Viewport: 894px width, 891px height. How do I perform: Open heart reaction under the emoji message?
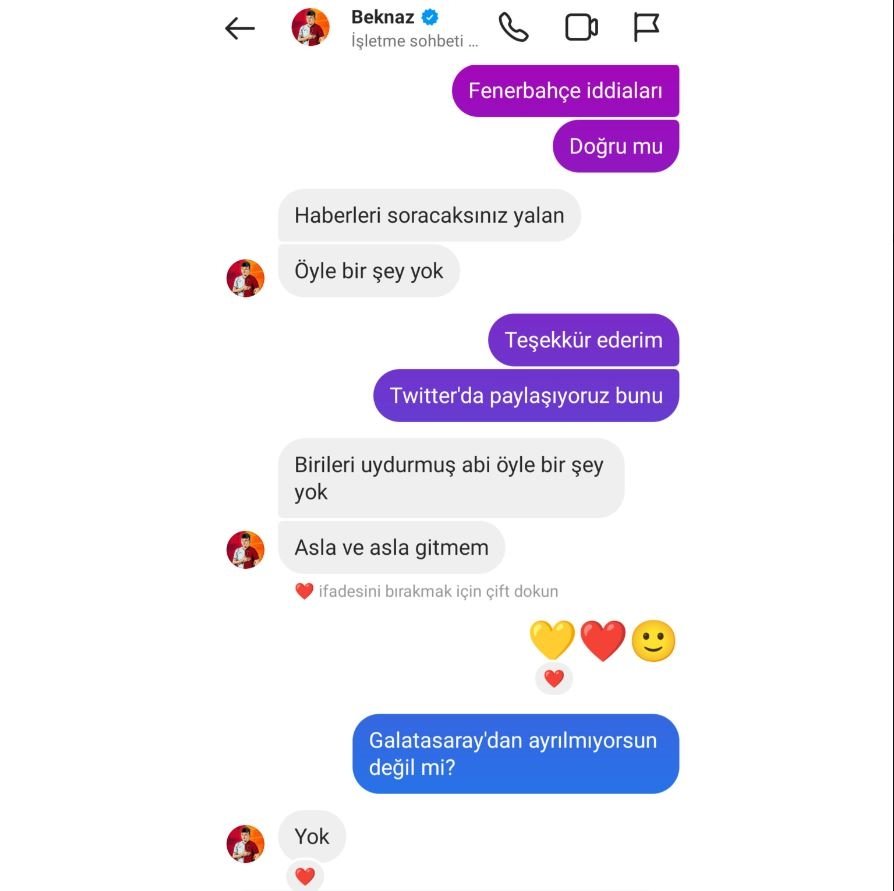point(554,679)
